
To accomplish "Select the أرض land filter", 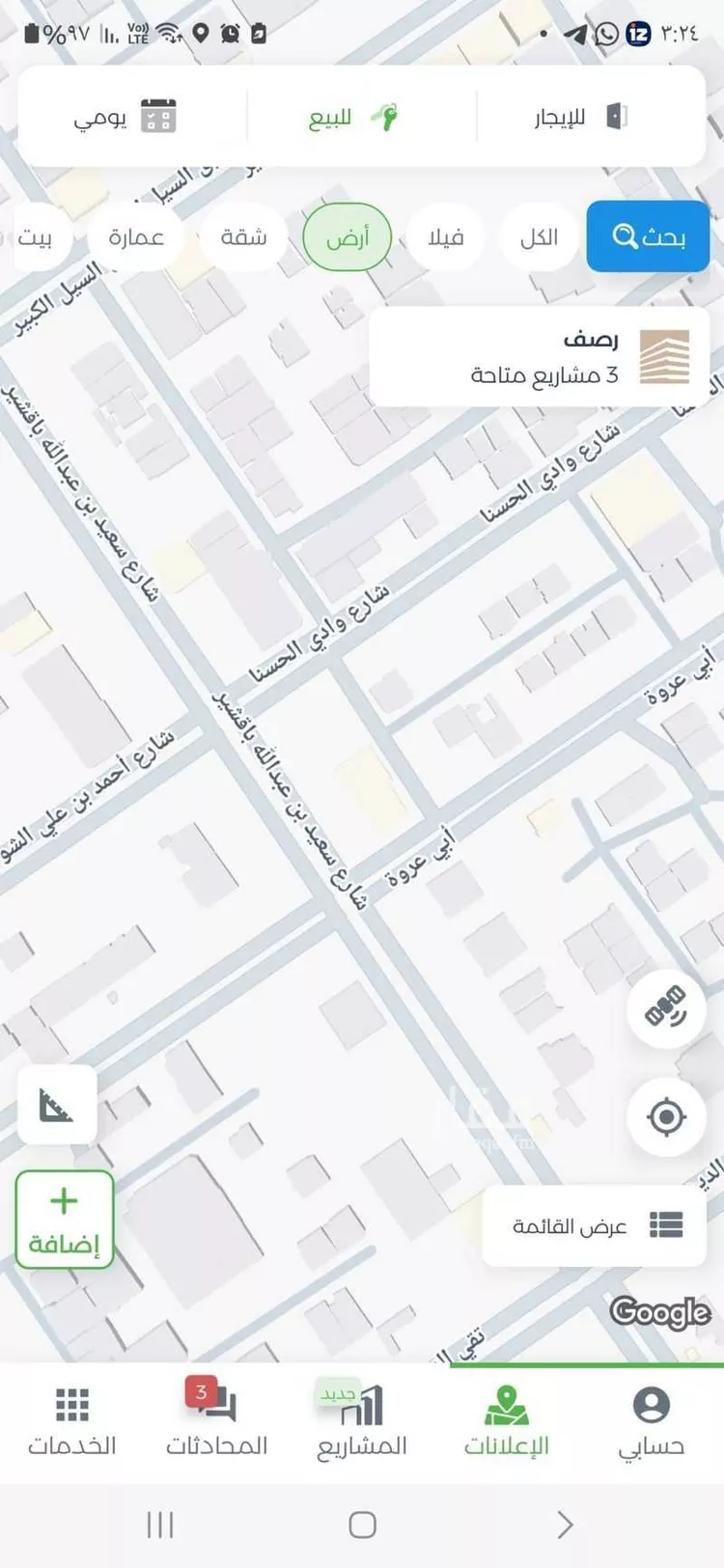I will click(347, 236).
